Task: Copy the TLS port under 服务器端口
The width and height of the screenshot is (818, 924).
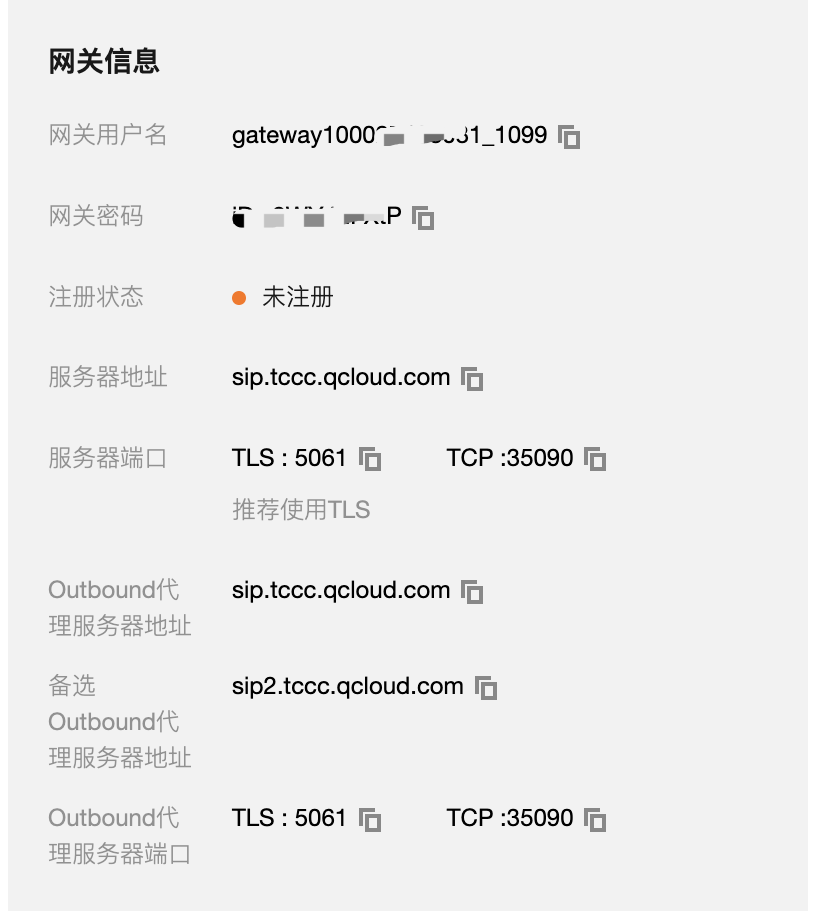Action: click(x=370, y=459)
